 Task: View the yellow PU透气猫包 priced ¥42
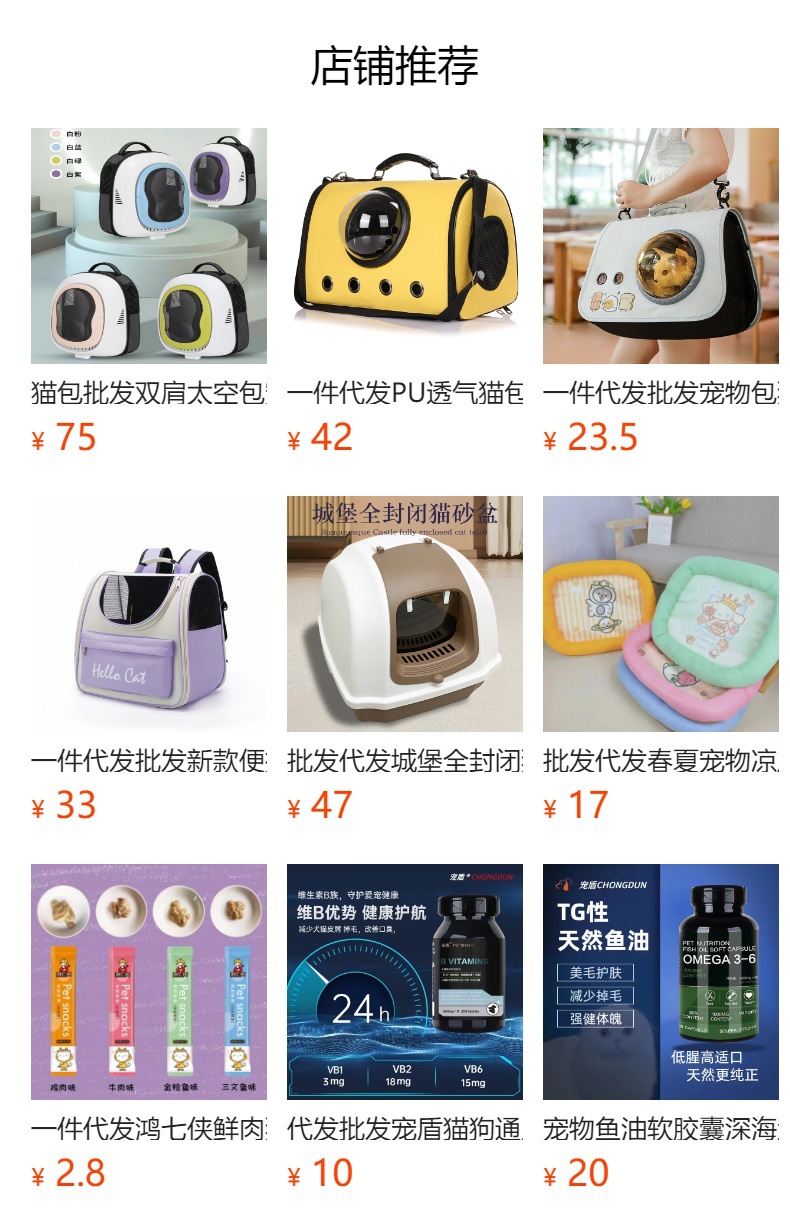(405, 246)
